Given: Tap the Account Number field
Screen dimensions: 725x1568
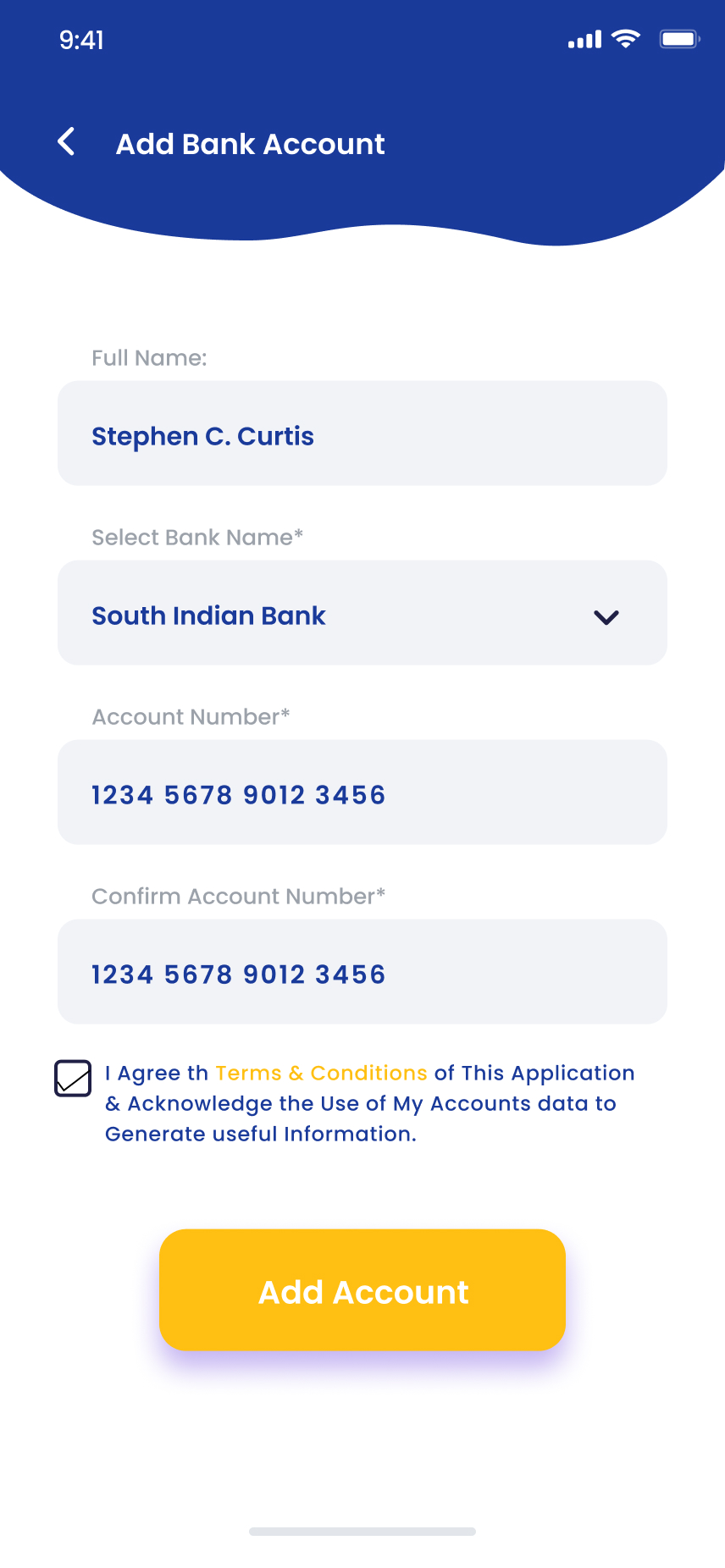Looking at the screenshot, I should pyautogui.click(x=362, y=792).
